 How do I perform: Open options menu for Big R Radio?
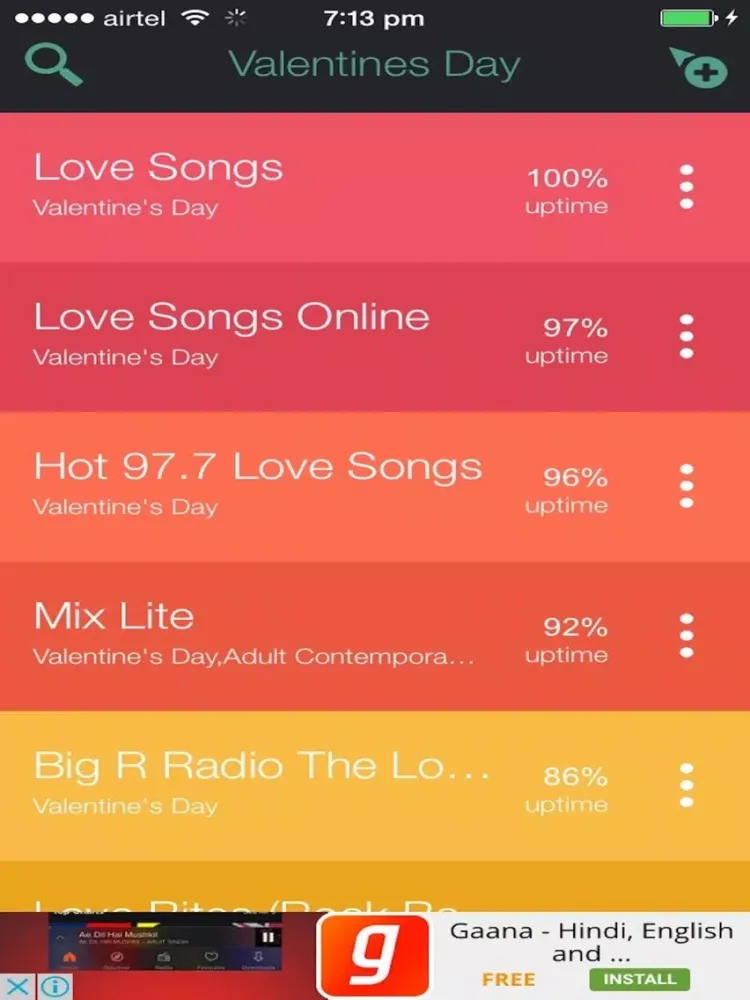point(686,785)
